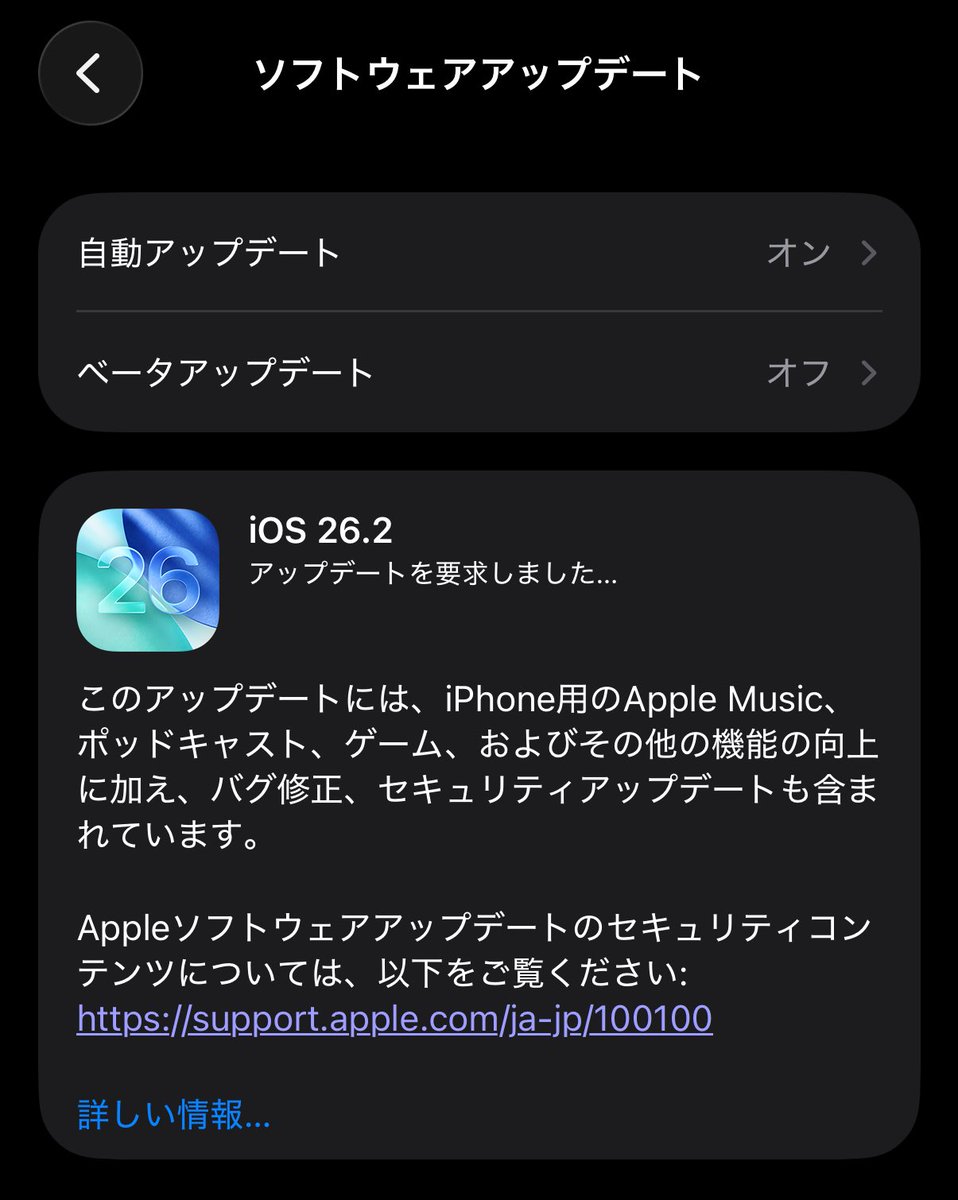The width and height of the screenshot is (958, 1200).
Task: Expand ベータアップデート via its chevron
Action: (x=866, y=373)
